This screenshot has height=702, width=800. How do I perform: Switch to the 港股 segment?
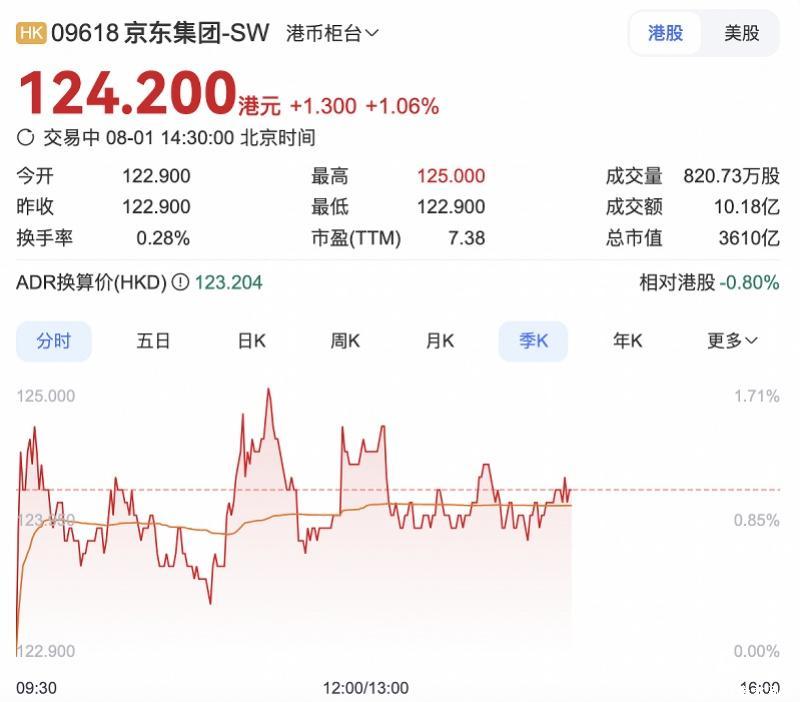(666, 33)
